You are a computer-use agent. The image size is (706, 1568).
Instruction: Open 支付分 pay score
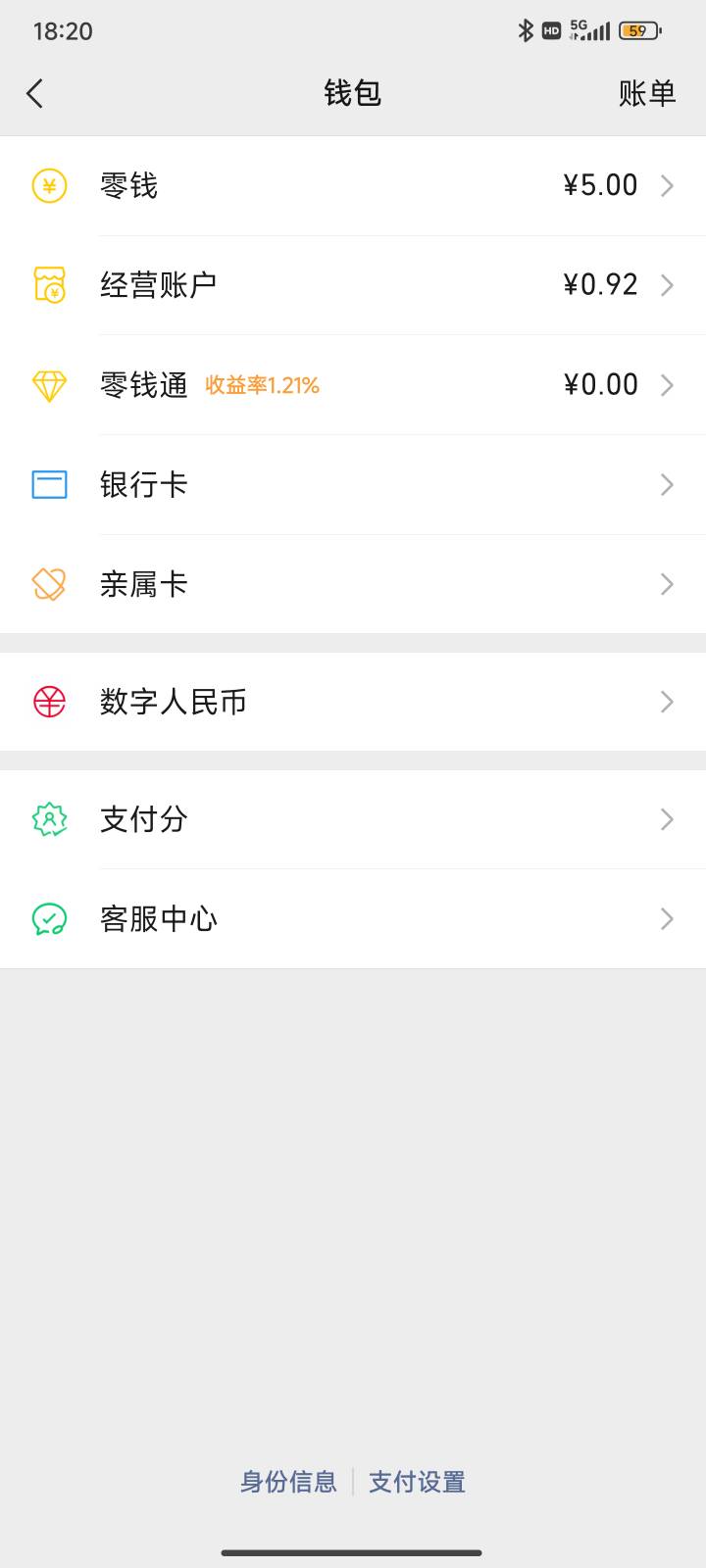[353, 819]
